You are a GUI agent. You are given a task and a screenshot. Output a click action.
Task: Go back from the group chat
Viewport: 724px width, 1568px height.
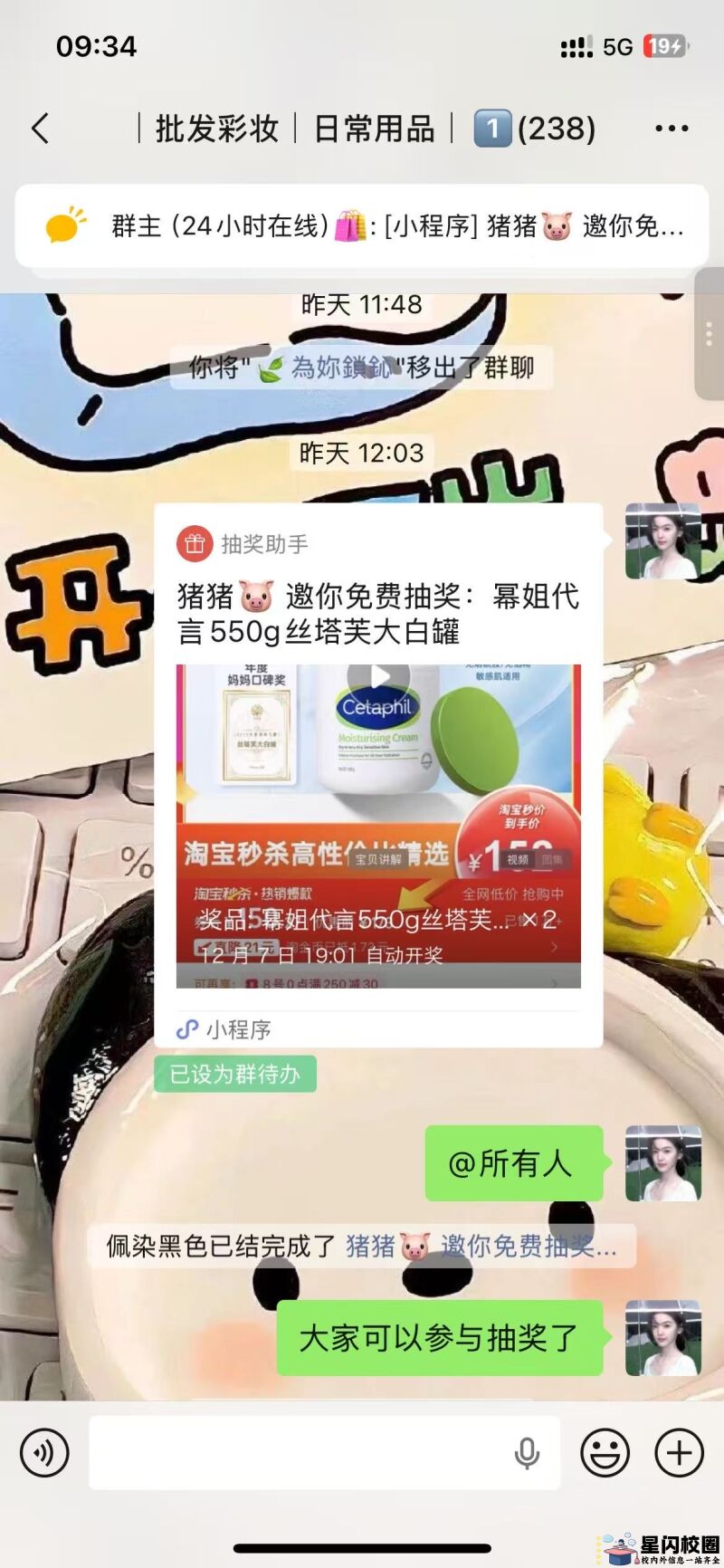point(40,129)
